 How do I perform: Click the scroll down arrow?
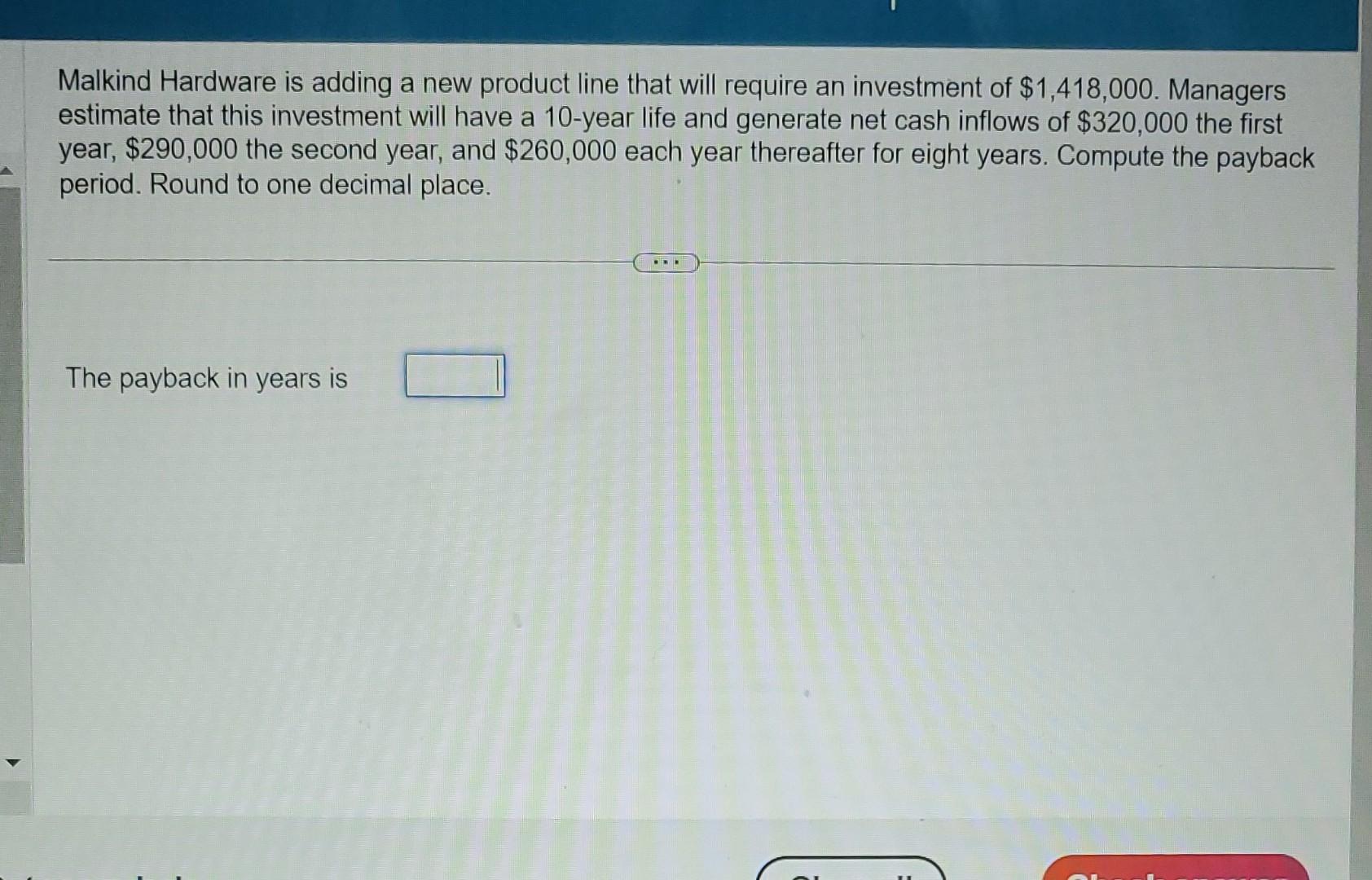click(x=10, y=763)
